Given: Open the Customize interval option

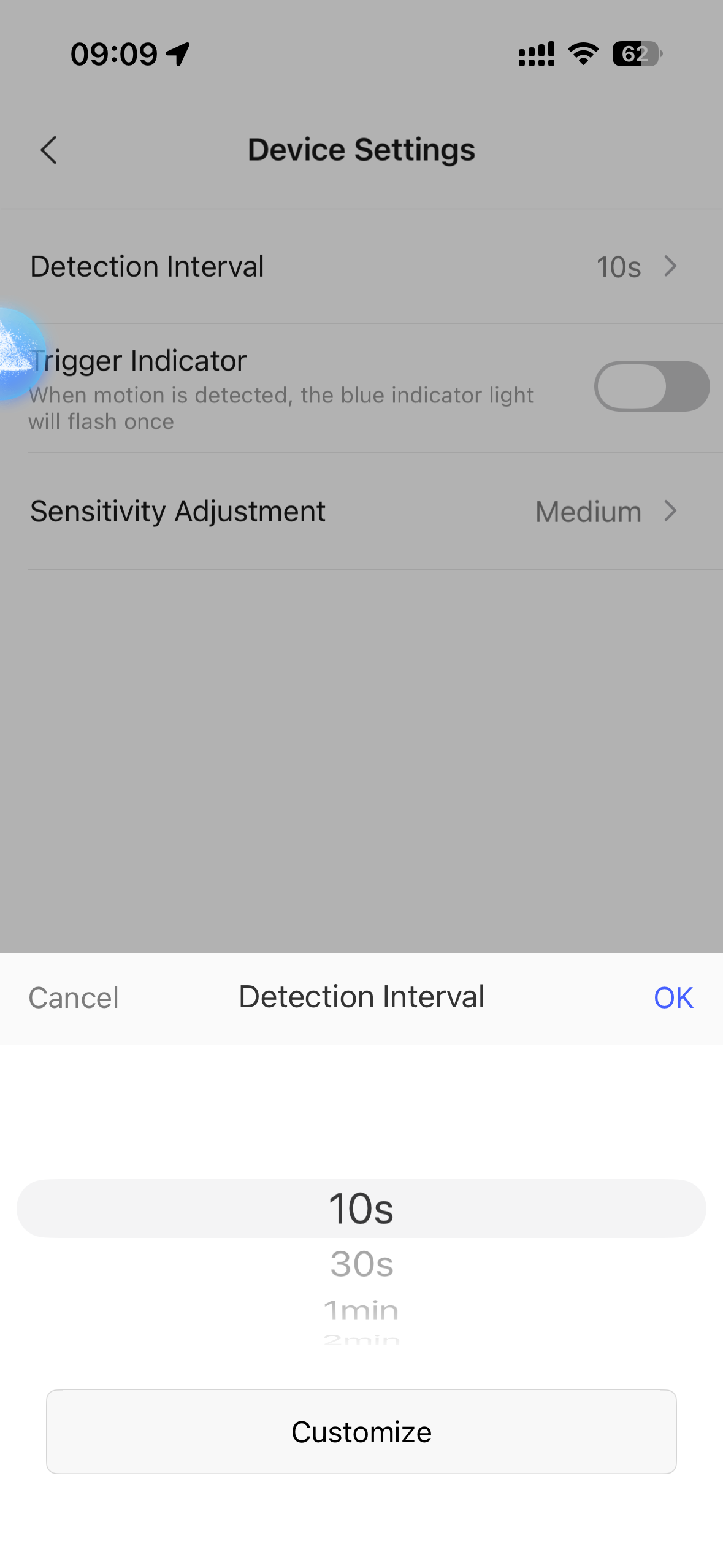Looking at the screenshot, I should click(361, 1432).
